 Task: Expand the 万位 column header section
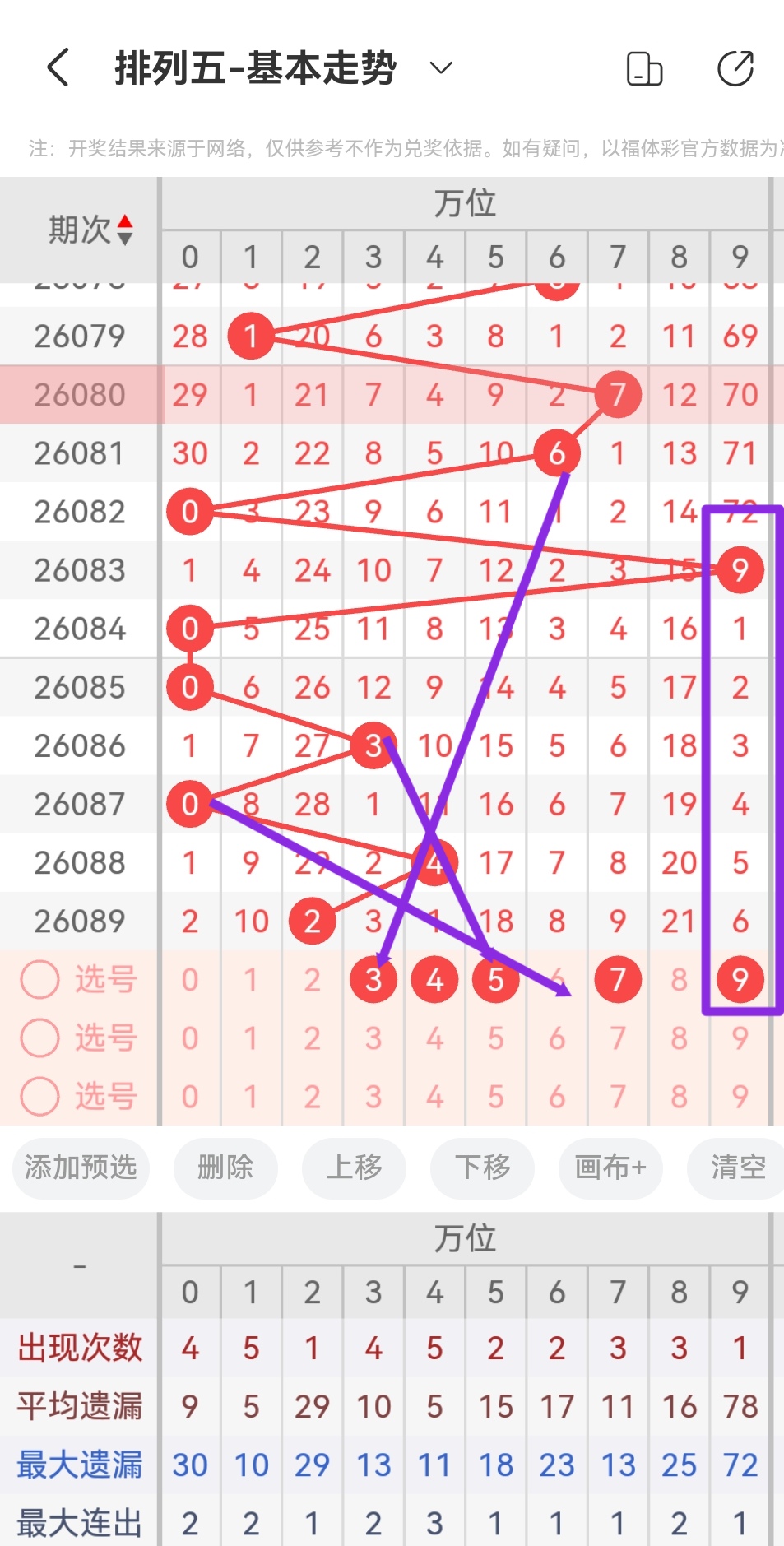coord(465,203)
